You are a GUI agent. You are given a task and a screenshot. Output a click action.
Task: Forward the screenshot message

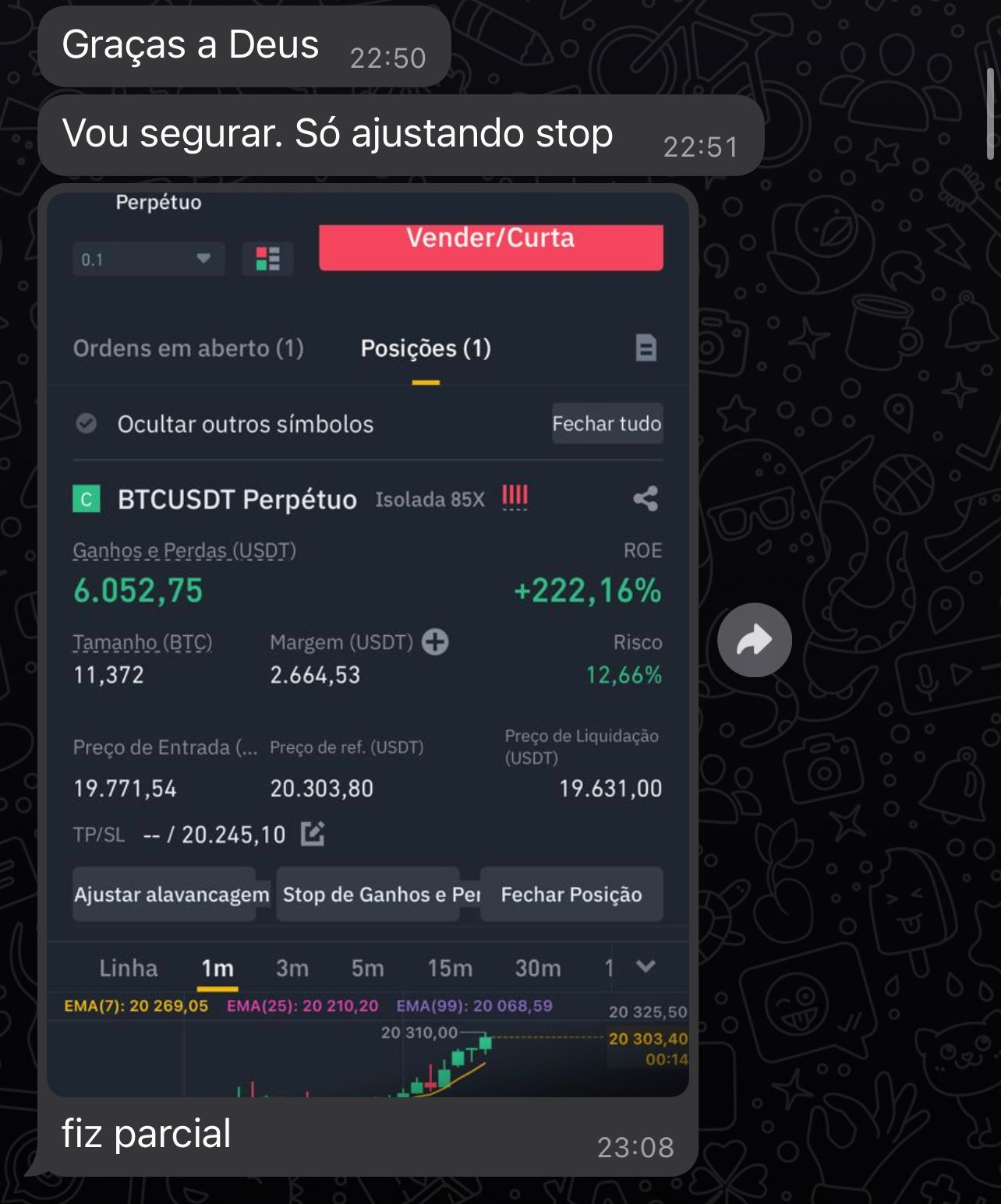pyautogui.click(x=754, y=640)
